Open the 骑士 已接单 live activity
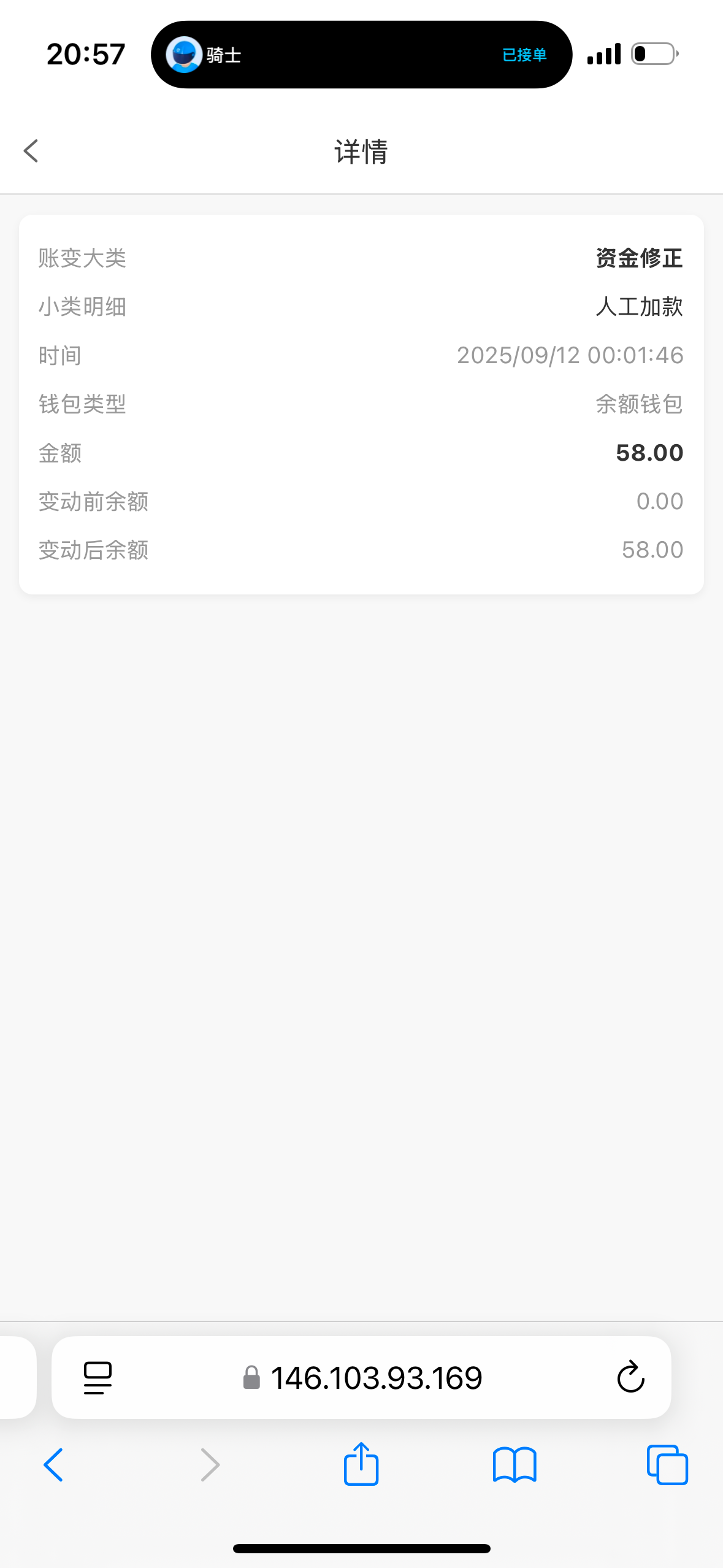The image size is (723, 1568). [x=361, y=55]
